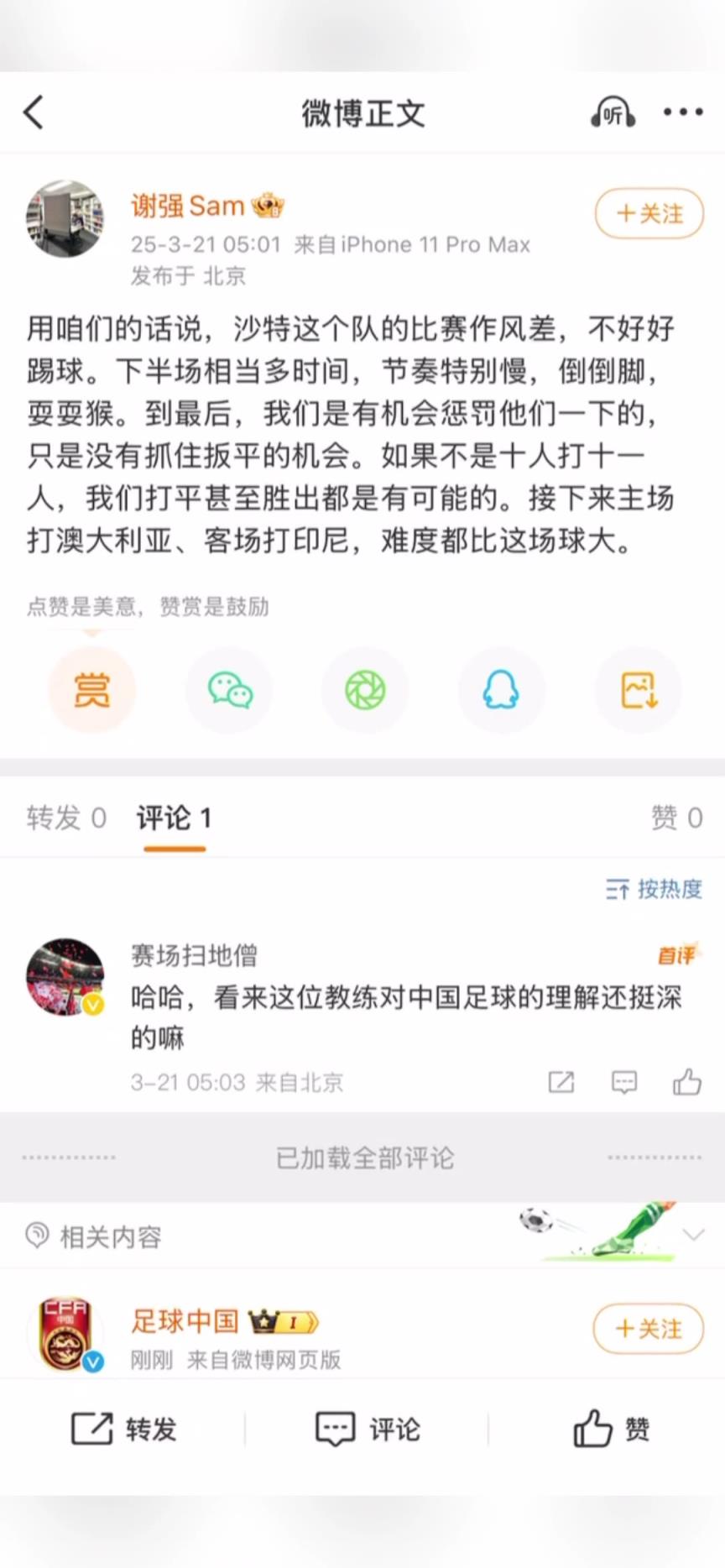The image size is (725, 1568).
Task: Change comment sorting 按热度
Action: [x=654, y=889]
